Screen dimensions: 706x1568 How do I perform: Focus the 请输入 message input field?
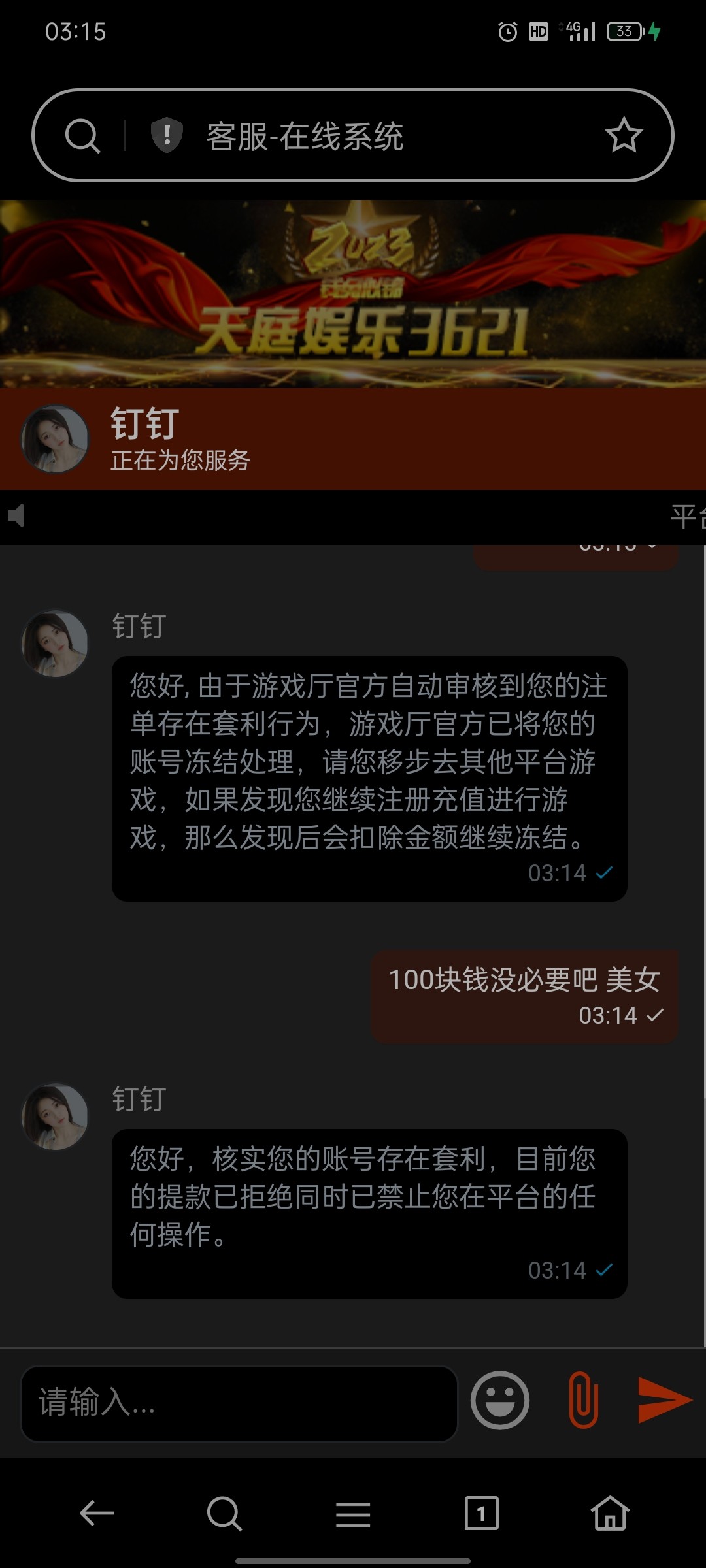239,1403
